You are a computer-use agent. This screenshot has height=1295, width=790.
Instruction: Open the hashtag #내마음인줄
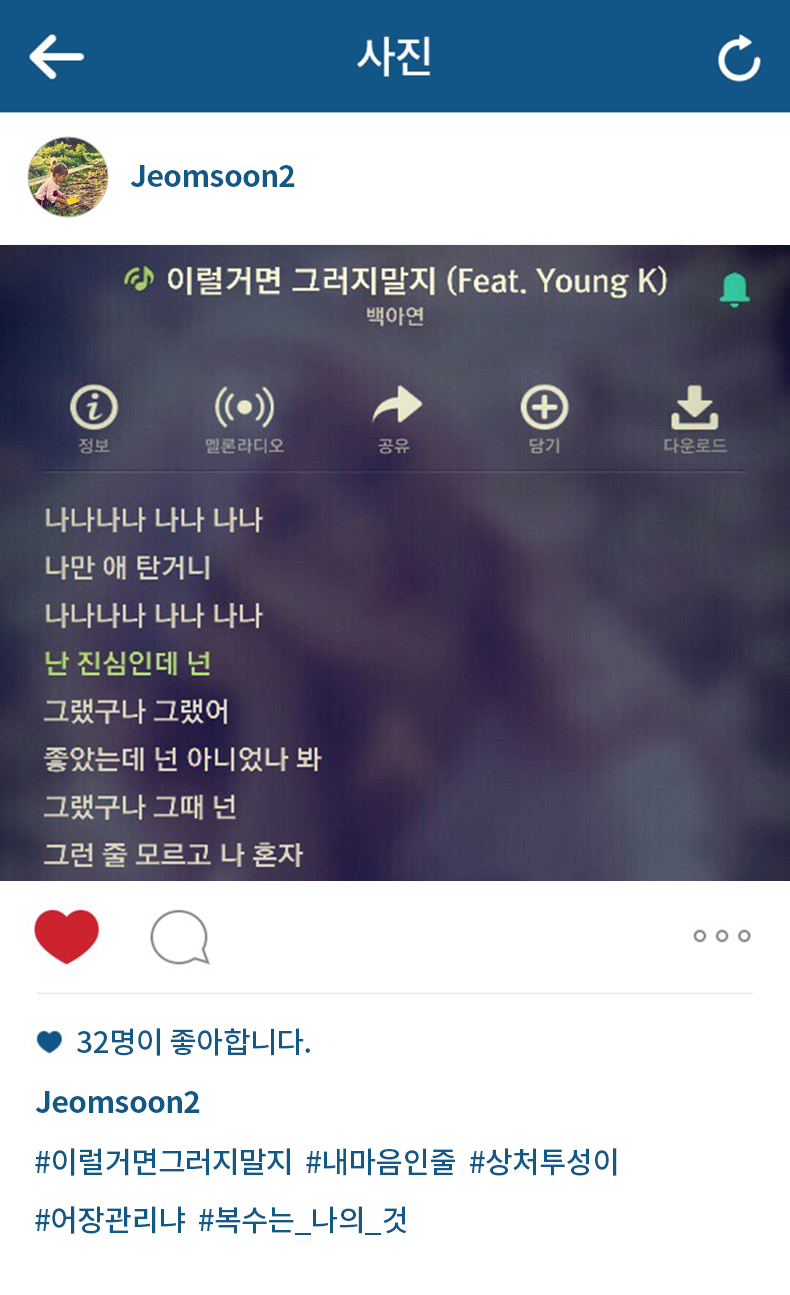380,1162
